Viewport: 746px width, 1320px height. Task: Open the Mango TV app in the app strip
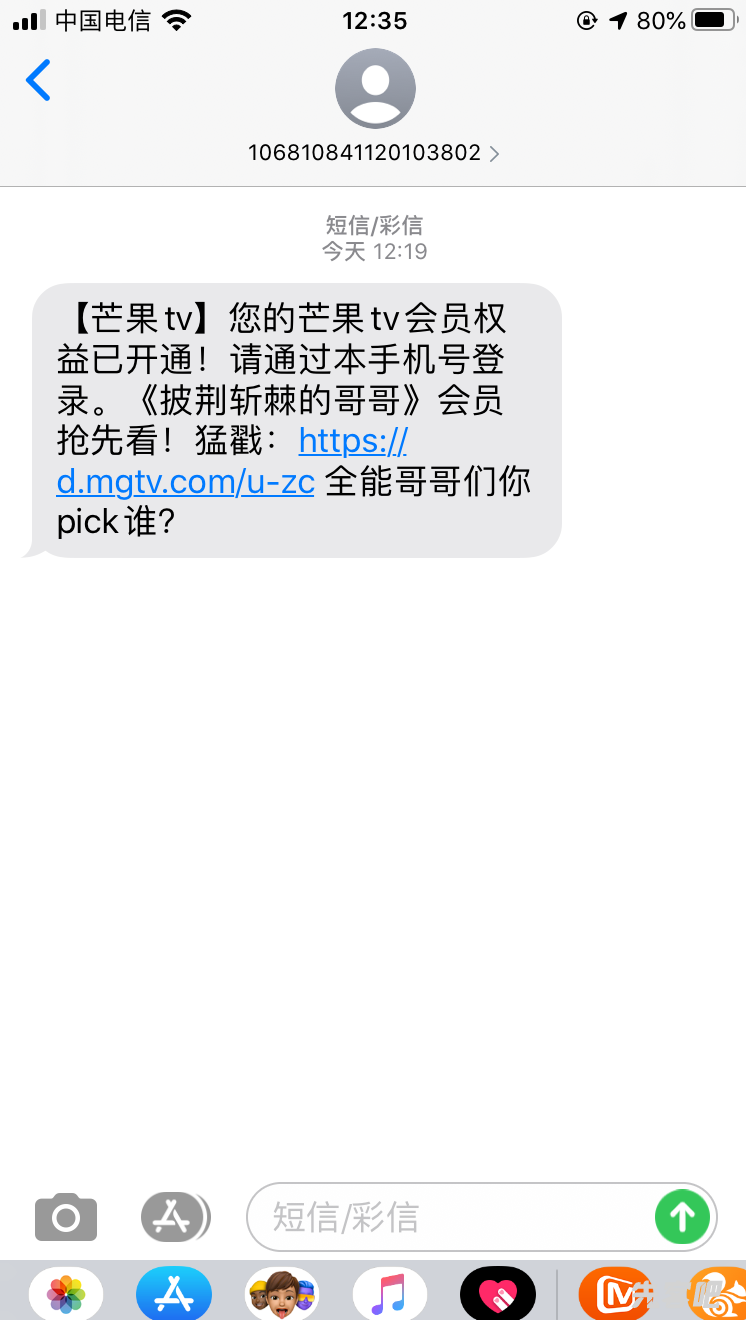[x=612, y=1295]
